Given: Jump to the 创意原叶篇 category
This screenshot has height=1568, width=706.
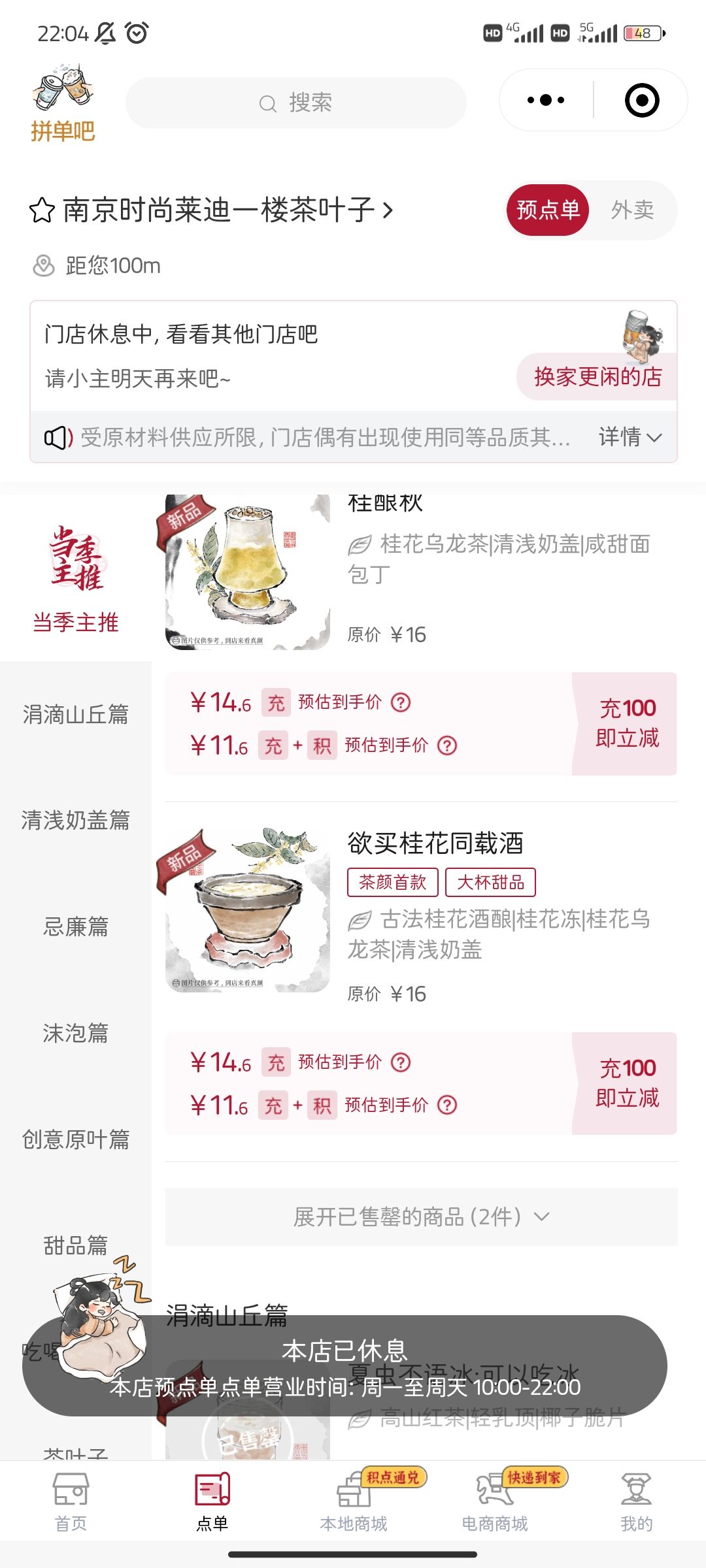Looking at the screenshot, I should (76, 1139).
